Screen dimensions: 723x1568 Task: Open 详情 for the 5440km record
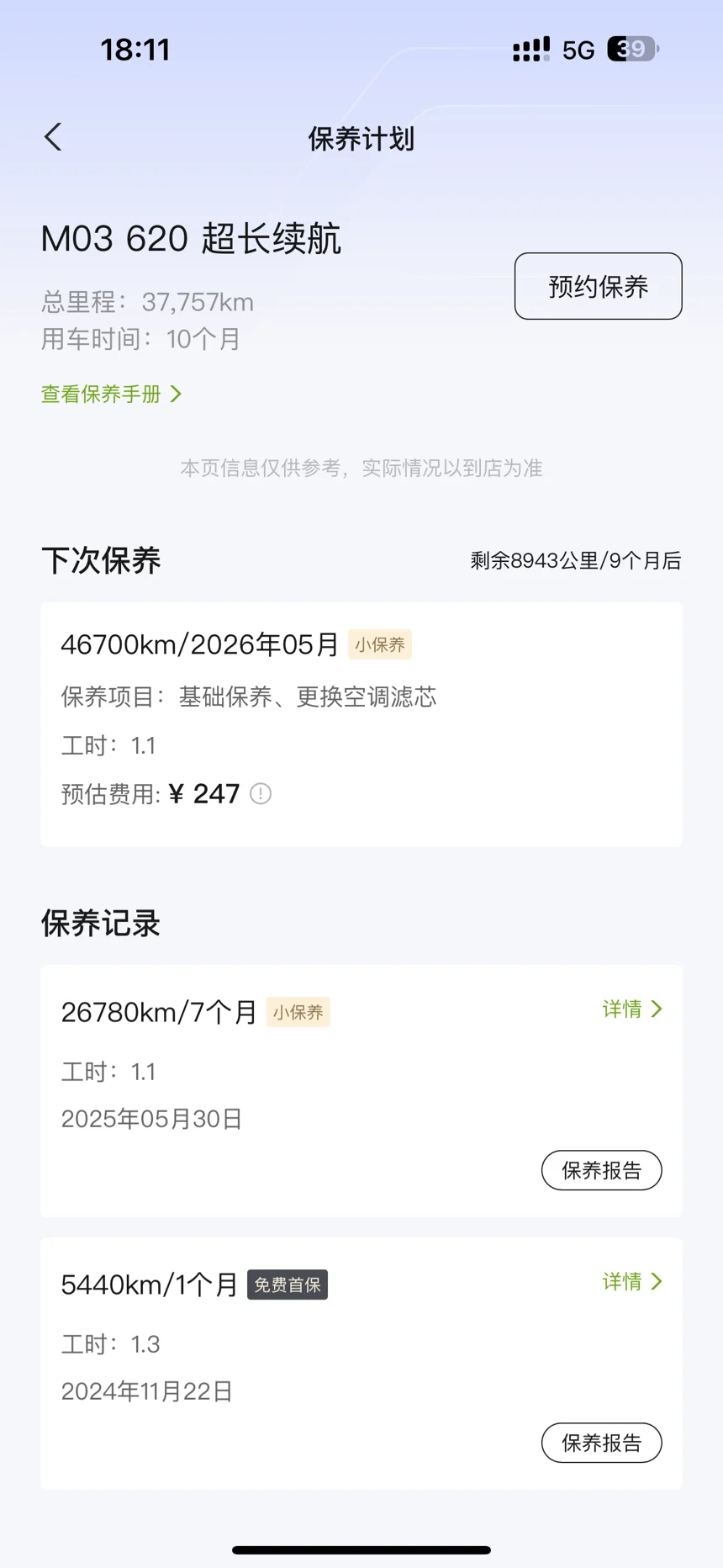[632, 1281]
